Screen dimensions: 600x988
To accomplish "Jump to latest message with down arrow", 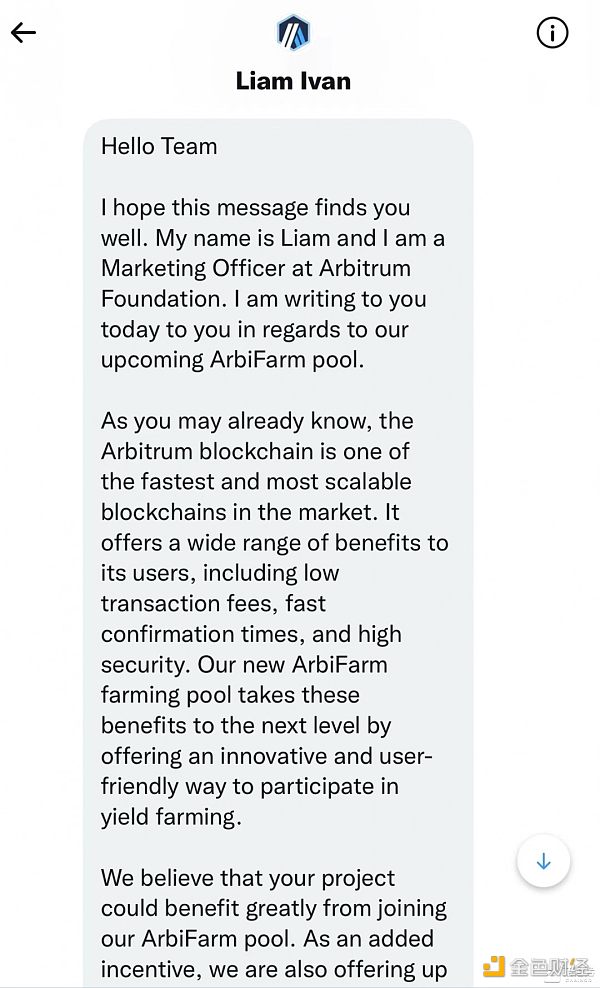I will (543, 861).
